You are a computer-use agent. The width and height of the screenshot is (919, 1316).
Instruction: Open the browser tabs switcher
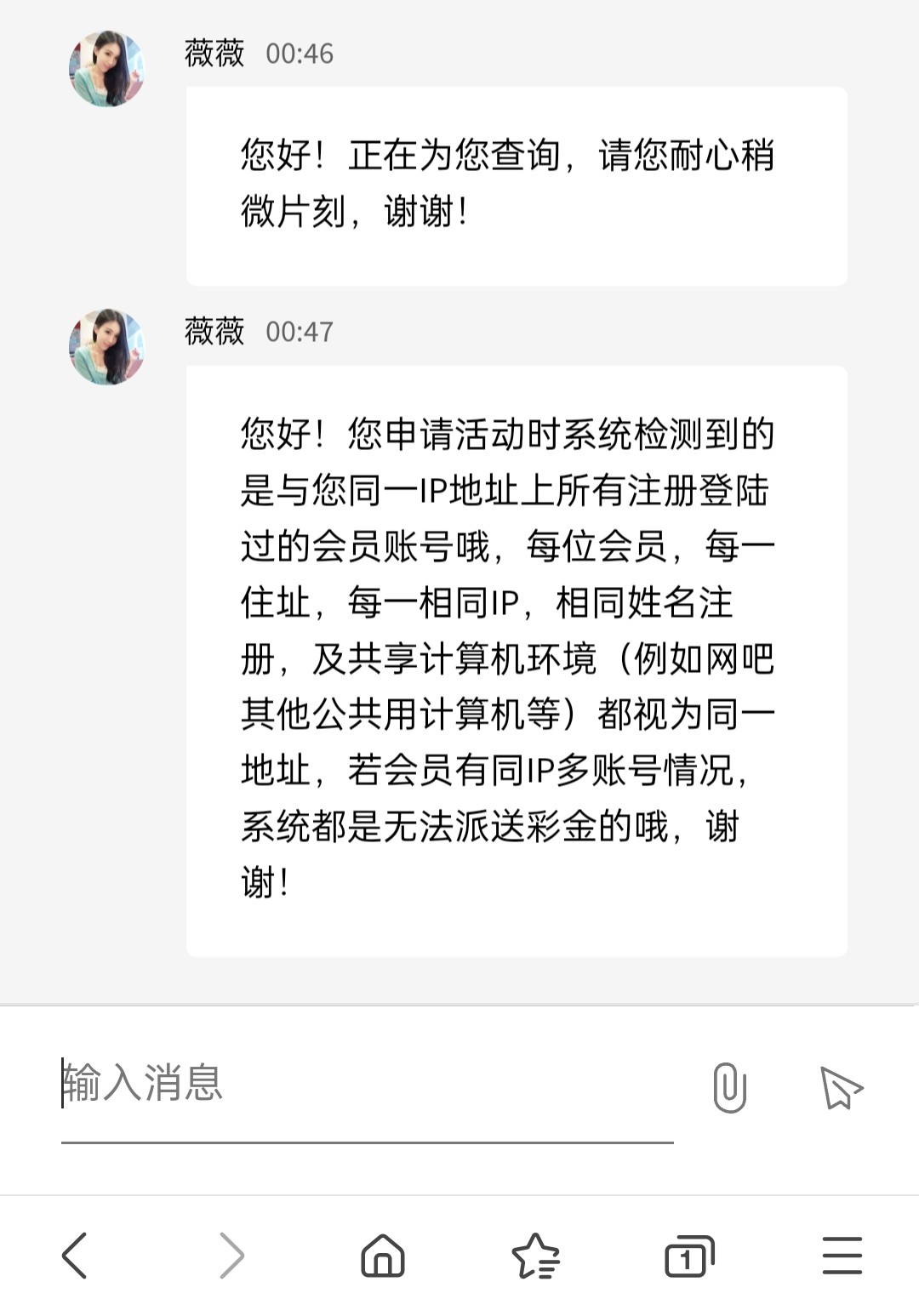coord(688,1256)
